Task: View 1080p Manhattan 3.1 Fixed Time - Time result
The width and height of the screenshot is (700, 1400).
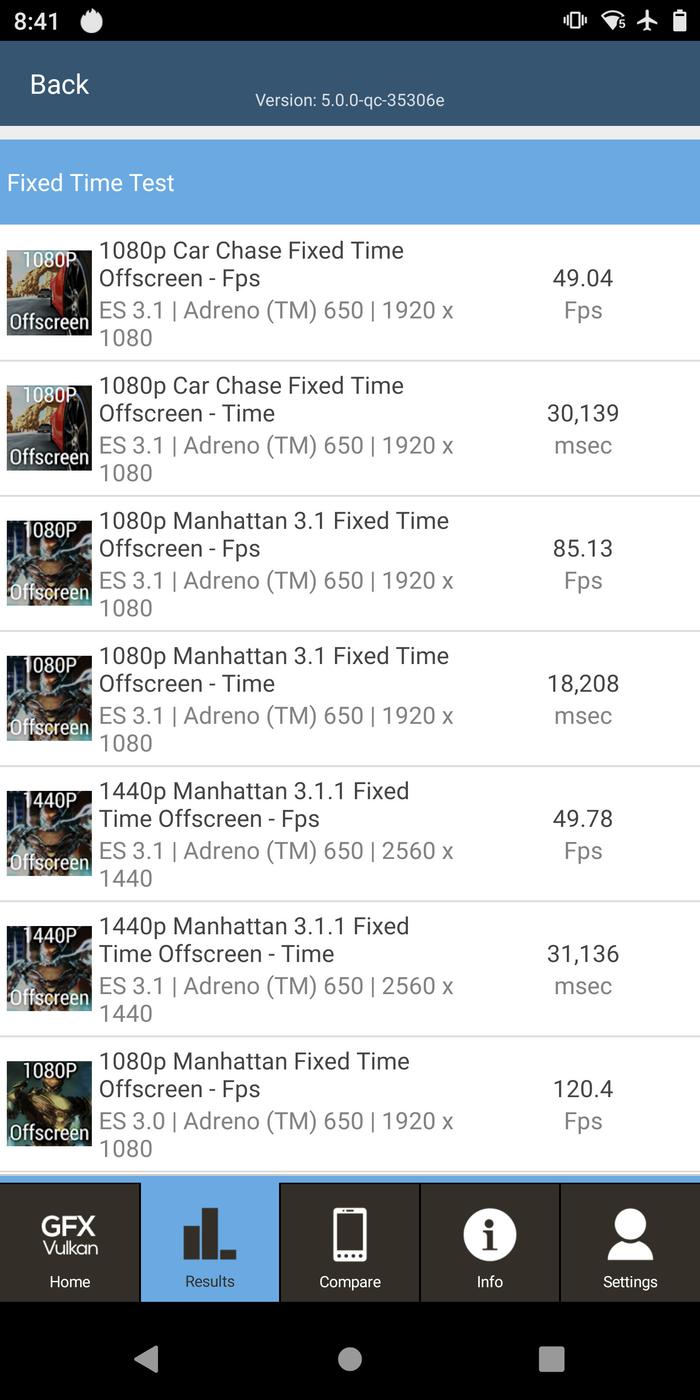Action: click(x=350, y=698)
